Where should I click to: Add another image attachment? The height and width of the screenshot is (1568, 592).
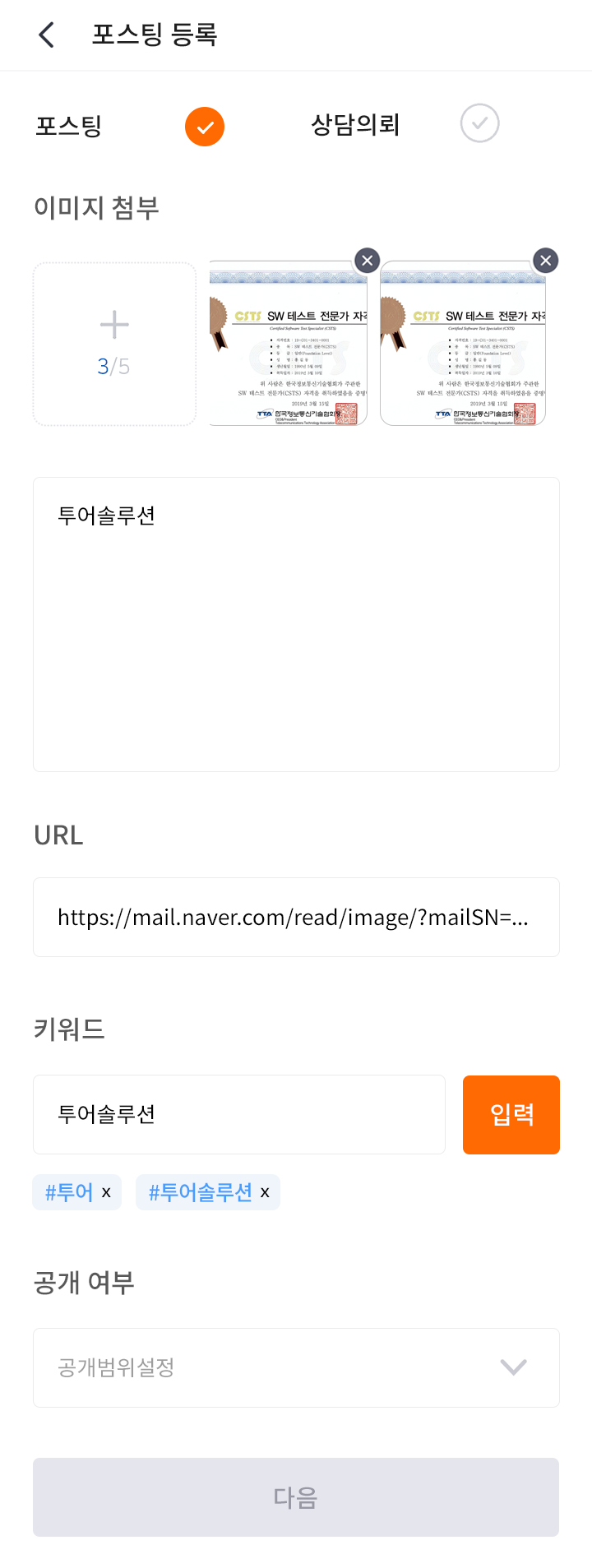[x=114, y=344]
